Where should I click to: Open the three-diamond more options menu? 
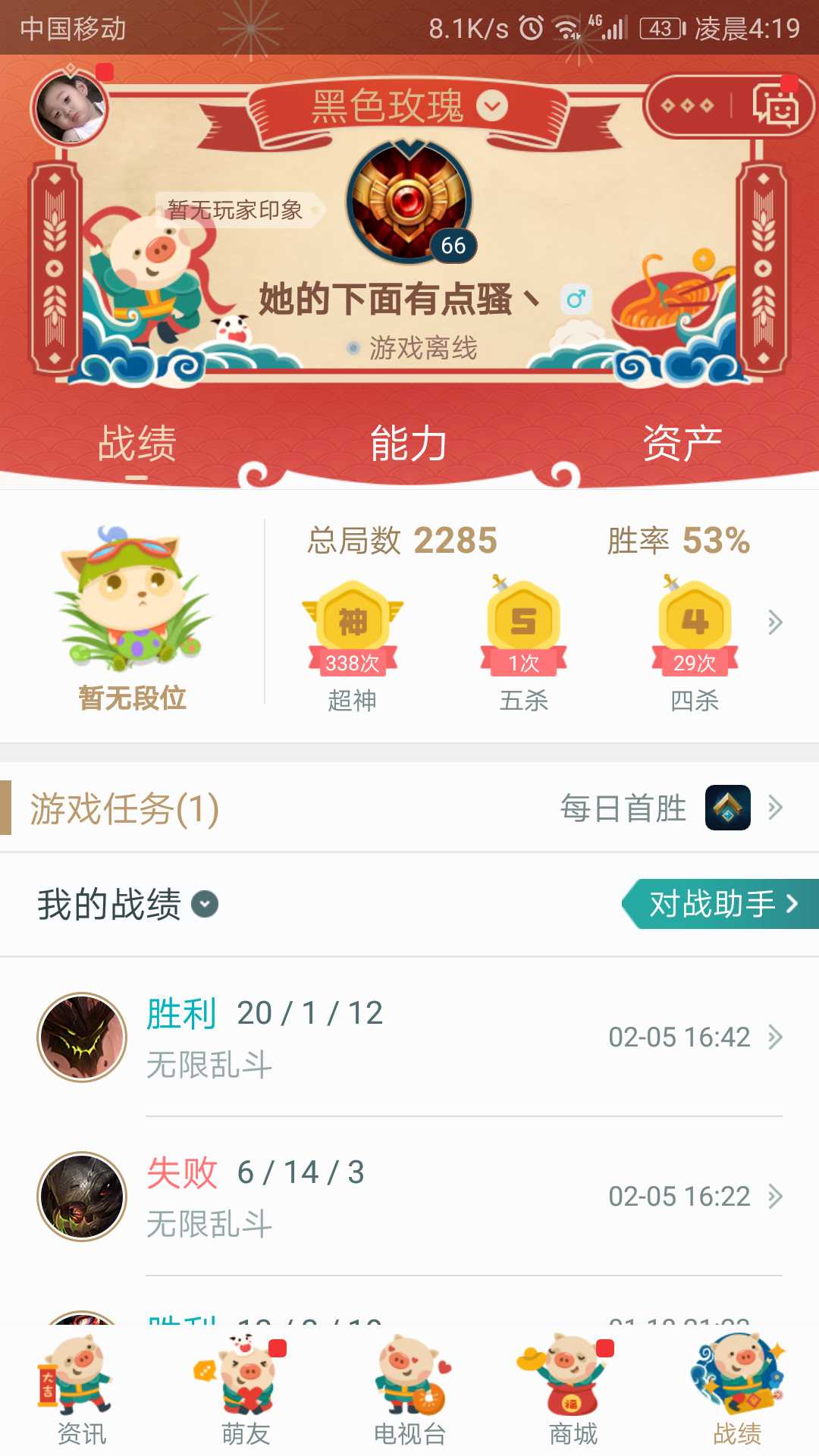(x=687, y=105)
